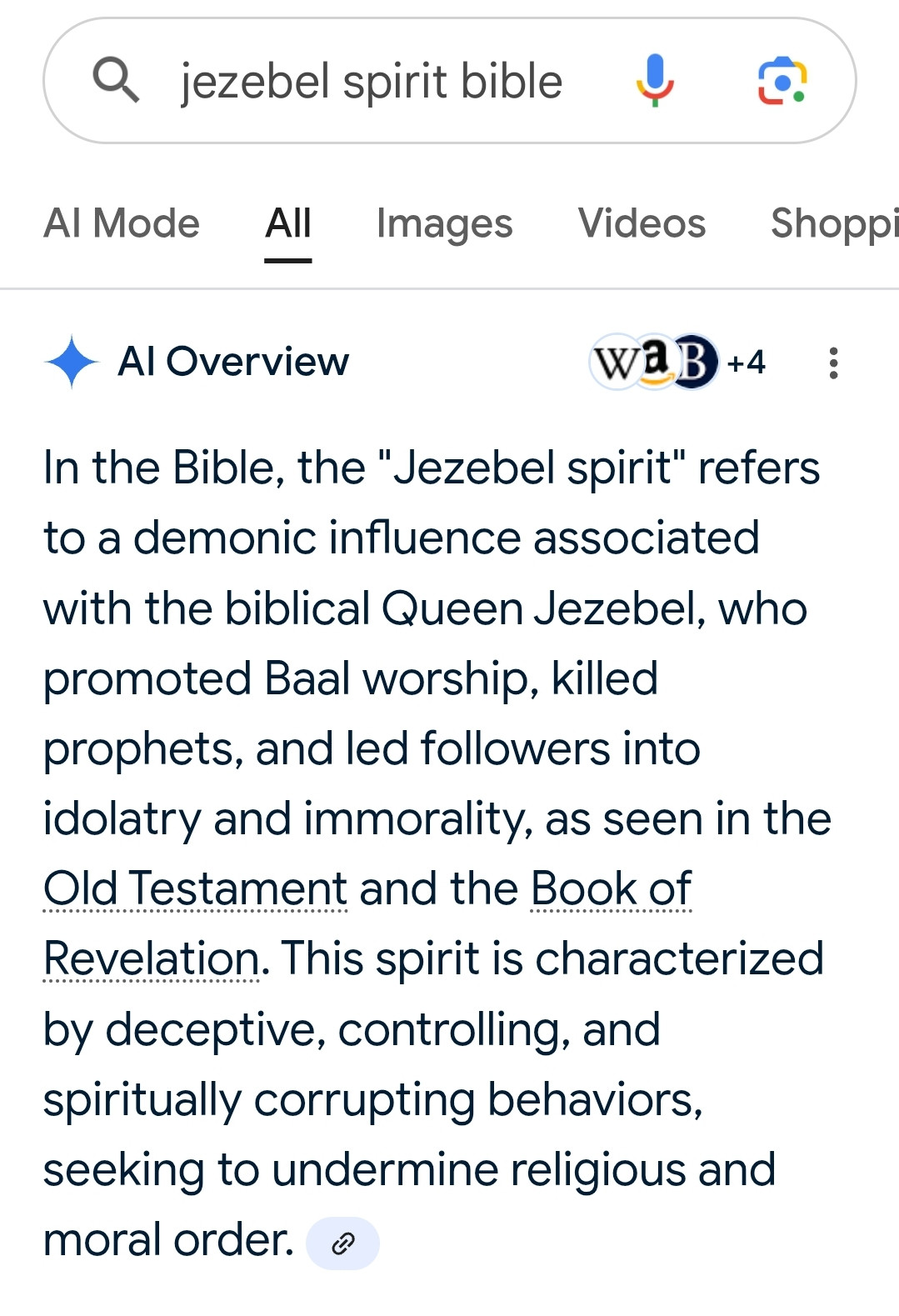Open Google Lens camera search
Viewport: 899px width, 1316px height.
coord(782,81)
